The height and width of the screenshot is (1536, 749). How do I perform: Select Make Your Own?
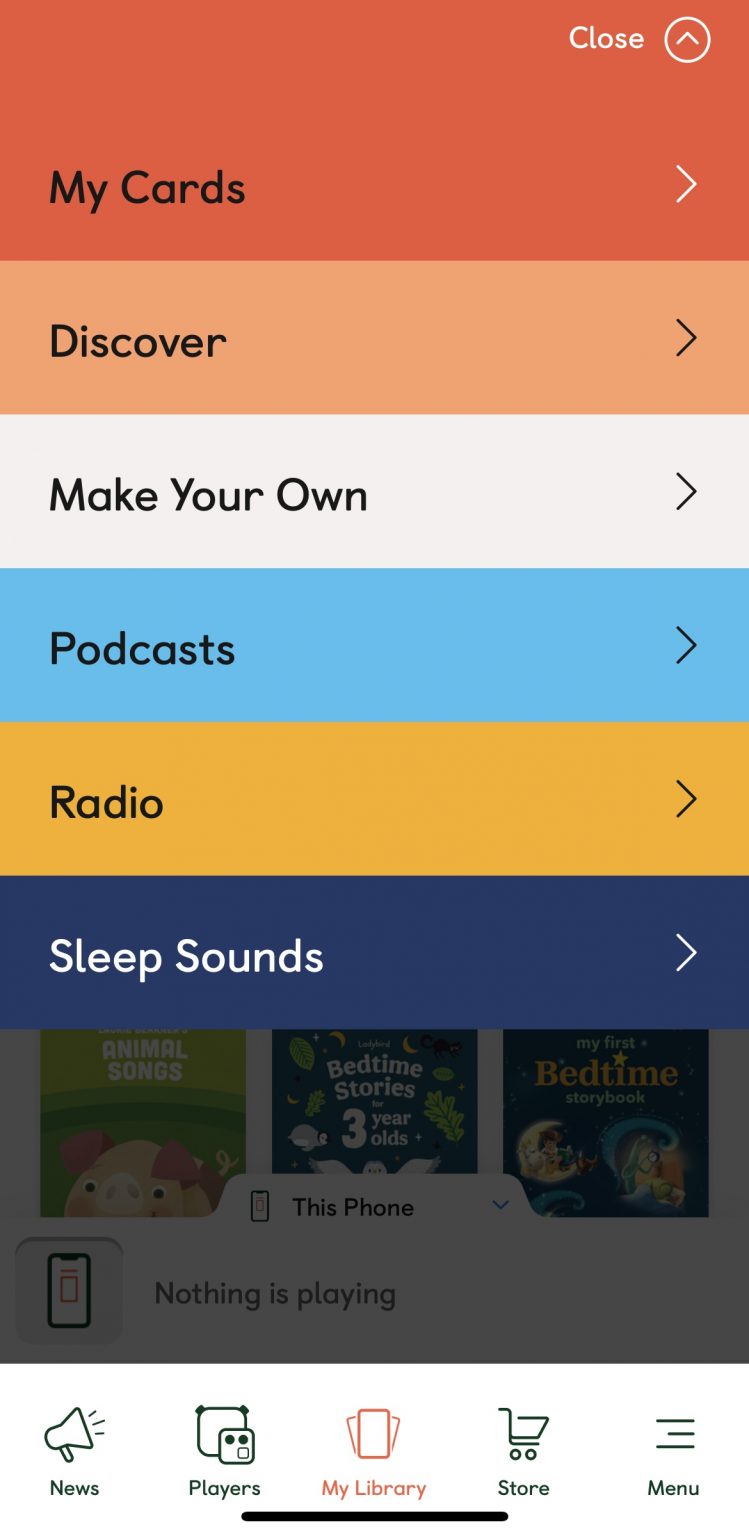[x=374, y=494]
